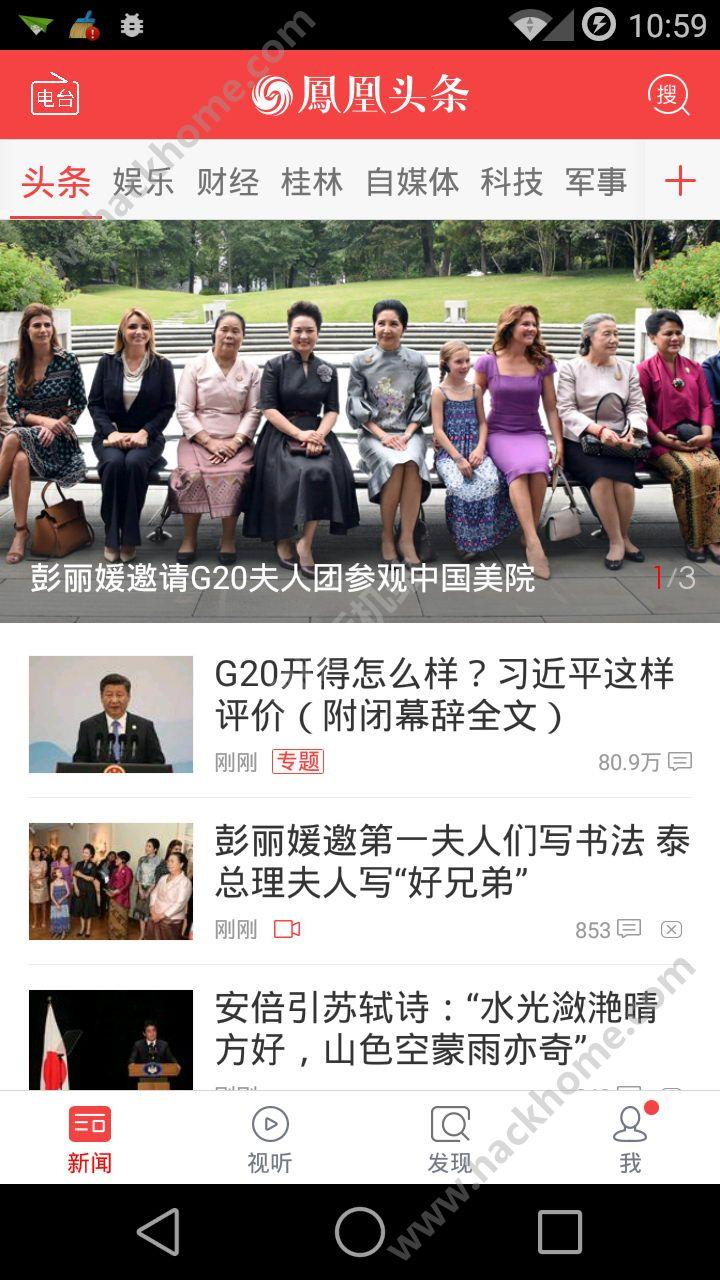
Task: Open the 搜 search icon
Action: (x=668, y=95)
